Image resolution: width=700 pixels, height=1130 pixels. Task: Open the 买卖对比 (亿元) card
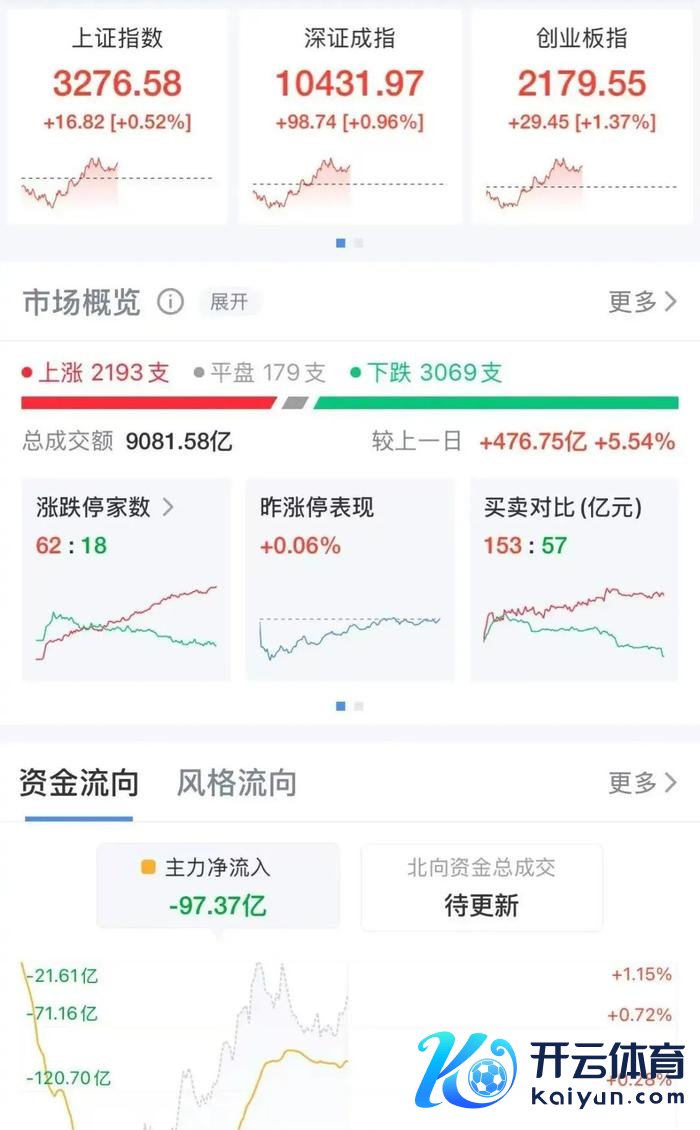click(573, 578)
